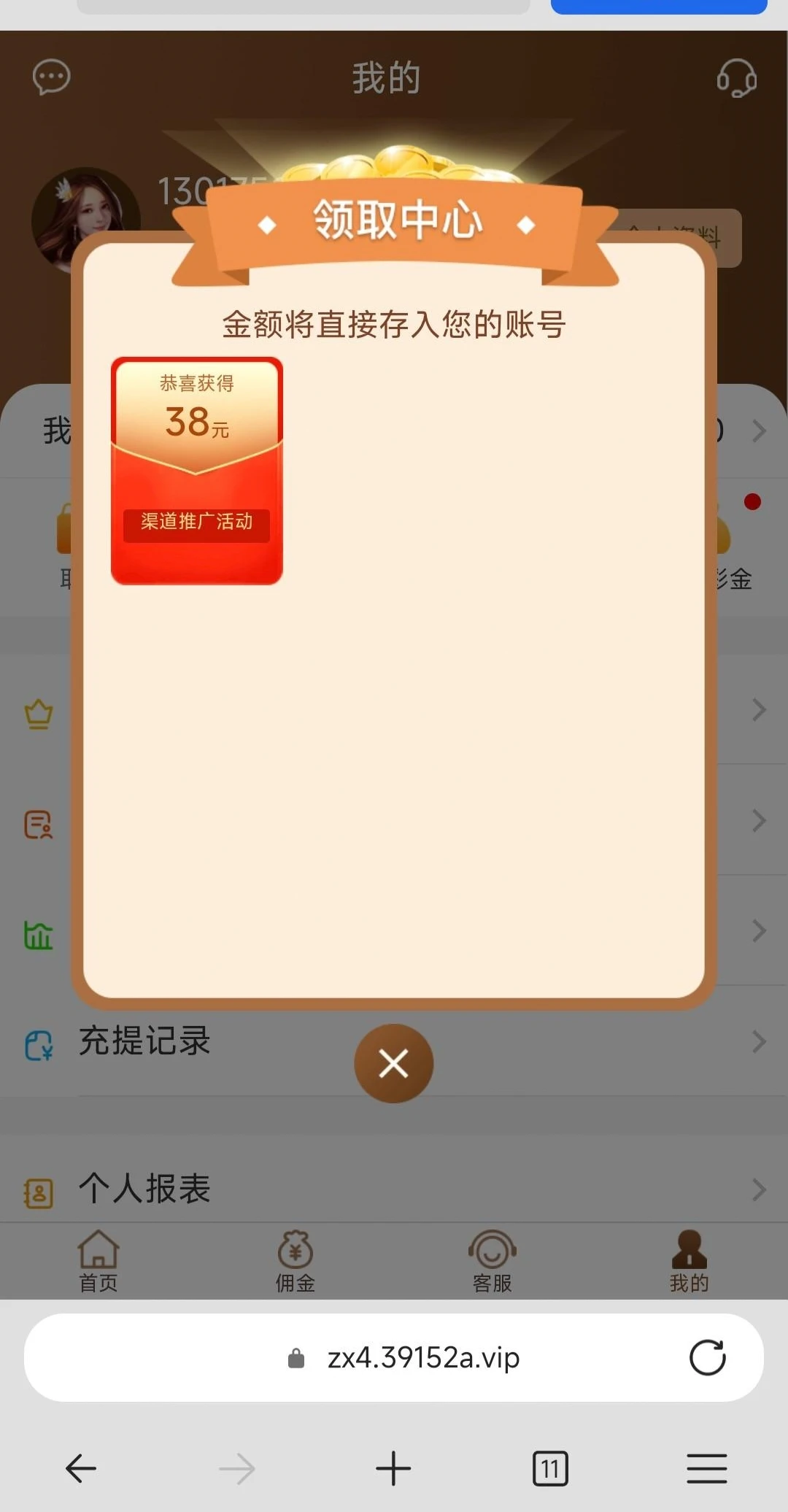Image resolution: width=788 pixels, height=1512 pixels.
Task: Claim the 38元 red envelope
Action: point(196,471)
